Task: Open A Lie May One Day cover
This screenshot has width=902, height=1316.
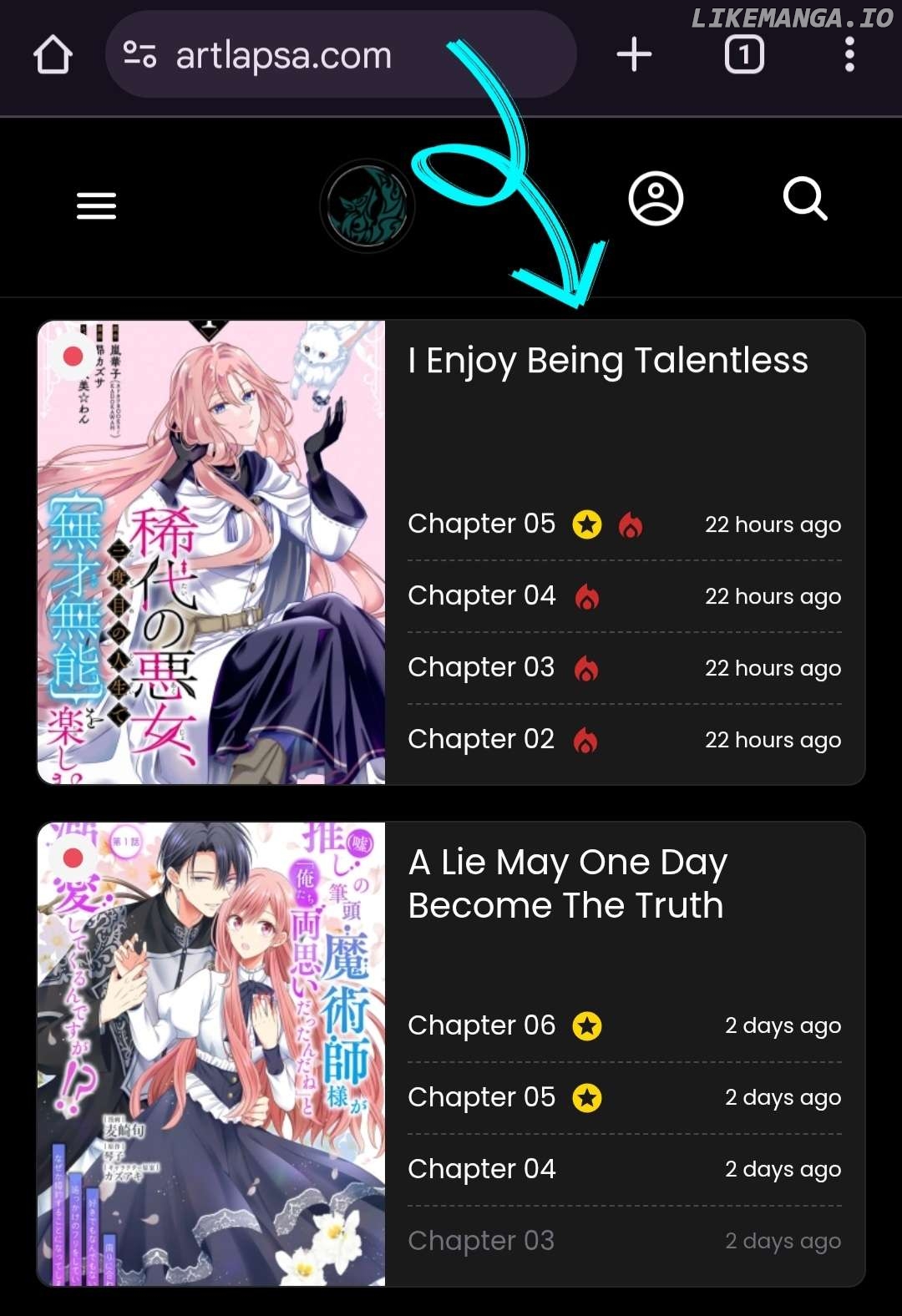Action: pyautogui.click(x=211, y=1054)
